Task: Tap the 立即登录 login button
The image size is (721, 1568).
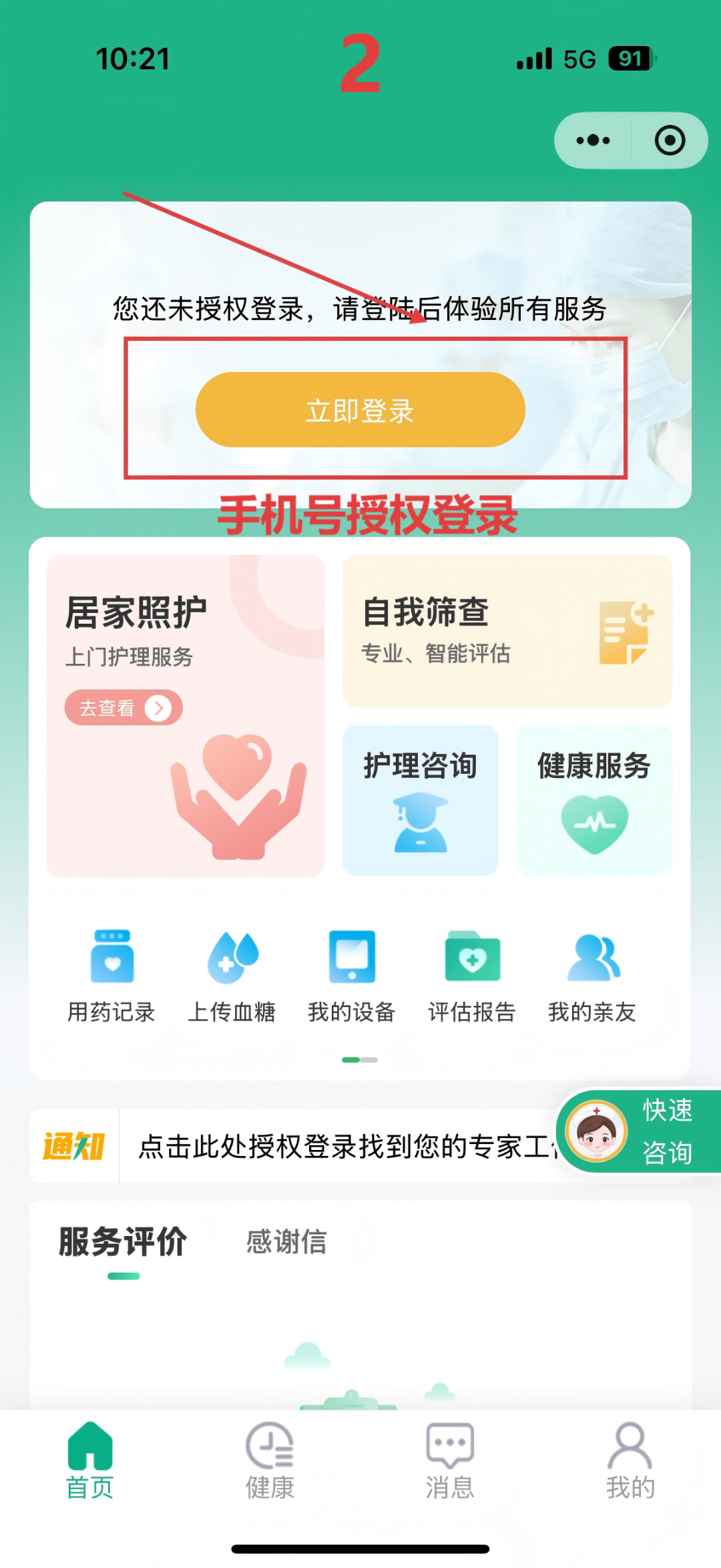Action: click(x=360, y=409)
